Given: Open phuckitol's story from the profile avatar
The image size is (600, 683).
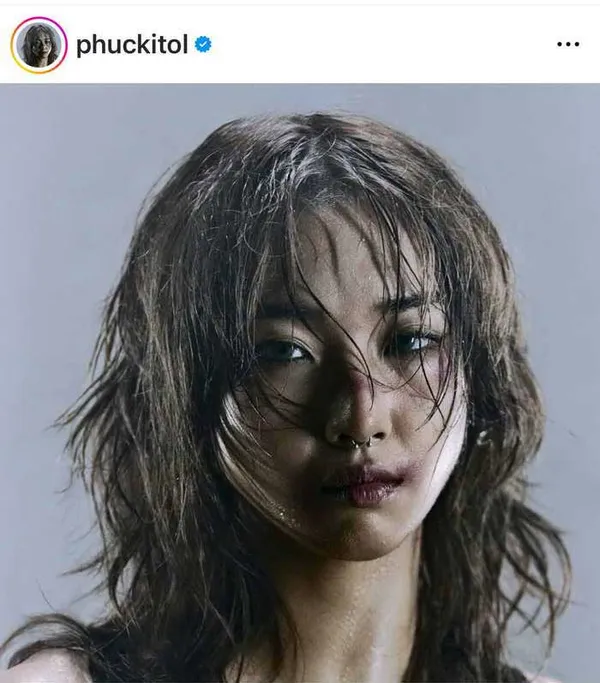Looking at the screenshot, I should point(38,45).
